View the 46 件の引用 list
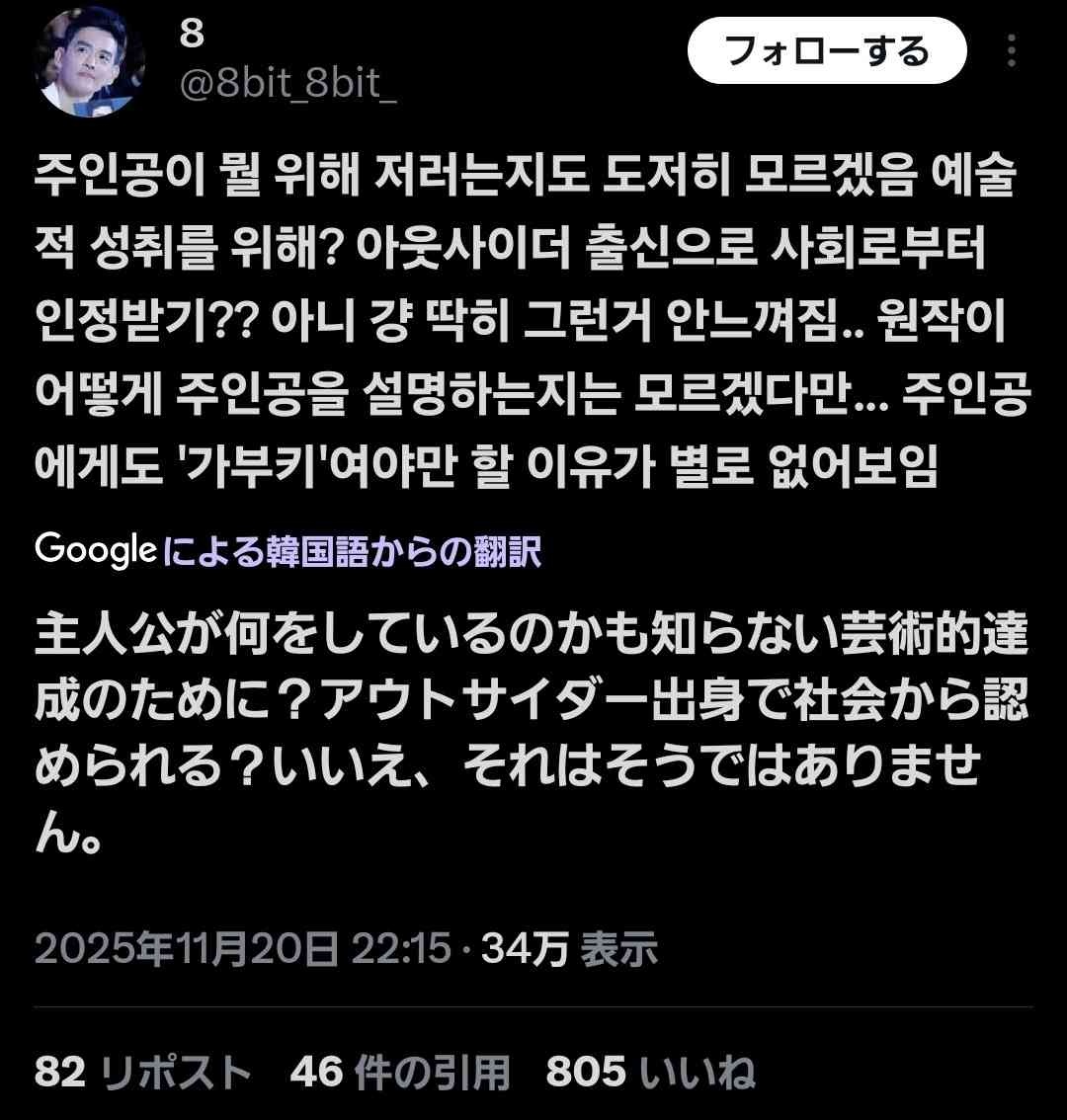 coord(399,1072)
